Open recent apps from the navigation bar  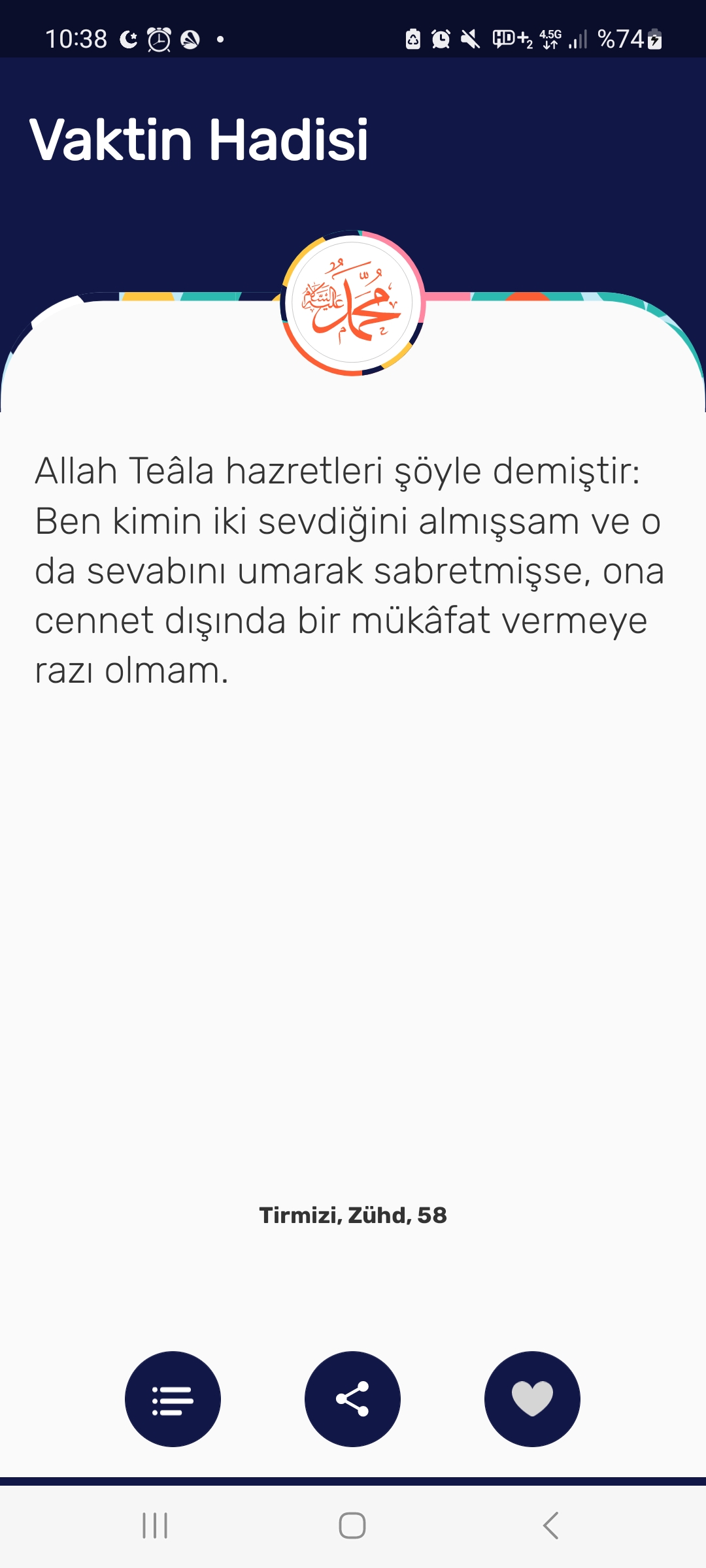(x=155, y=1526)
